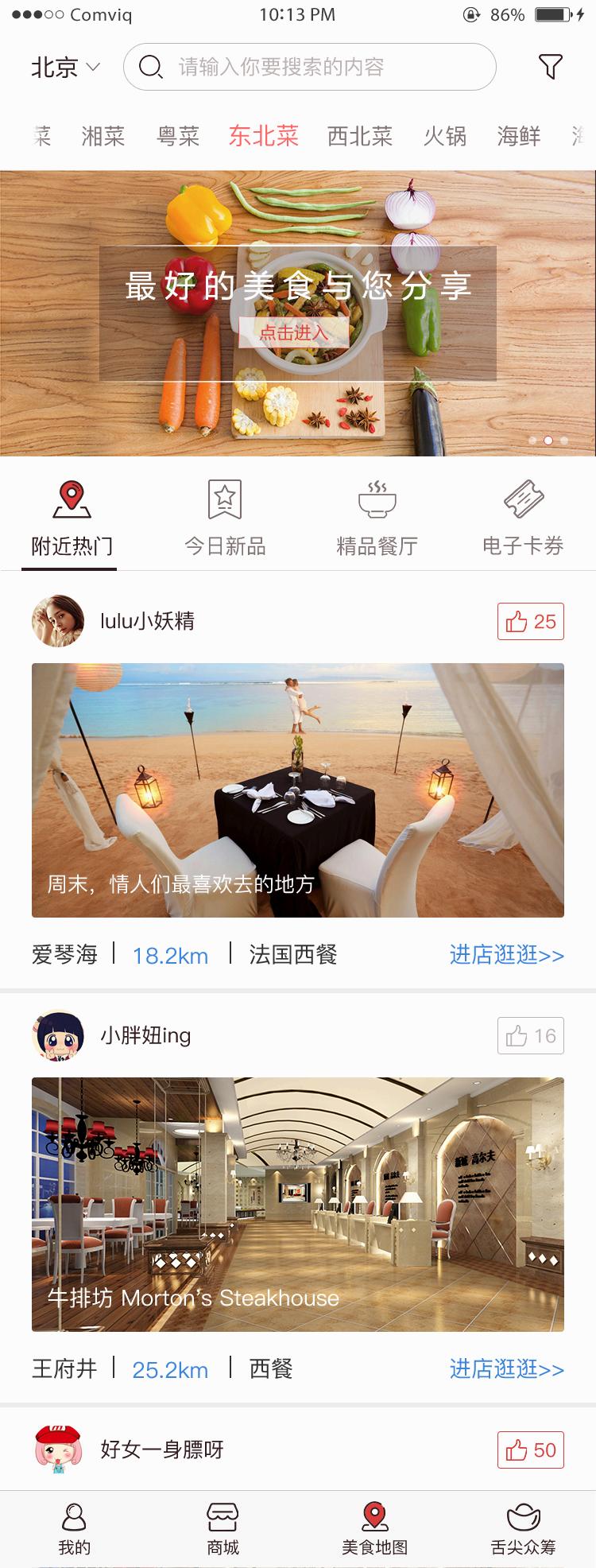Select the 海鲜 cuisine tab
Screen dimensions: 596x1568
pos(519,136)
